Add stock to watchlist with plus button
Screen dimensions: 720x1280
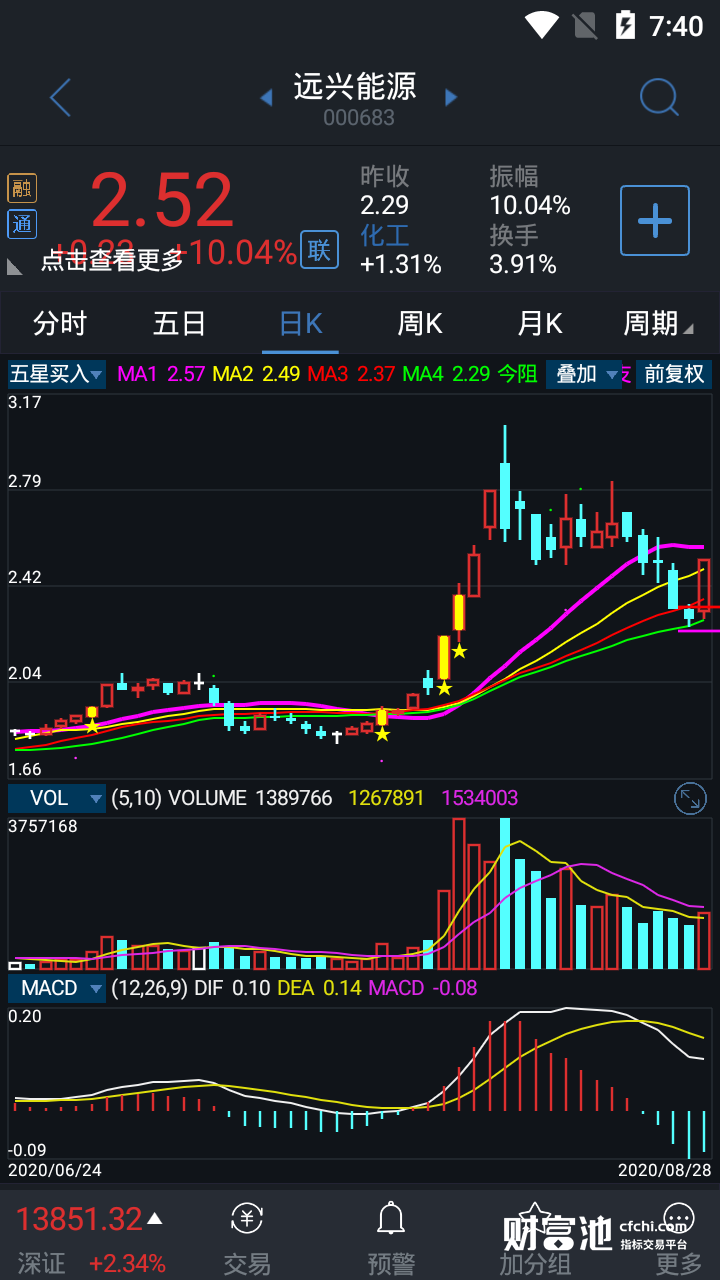[x=655, y=220]
